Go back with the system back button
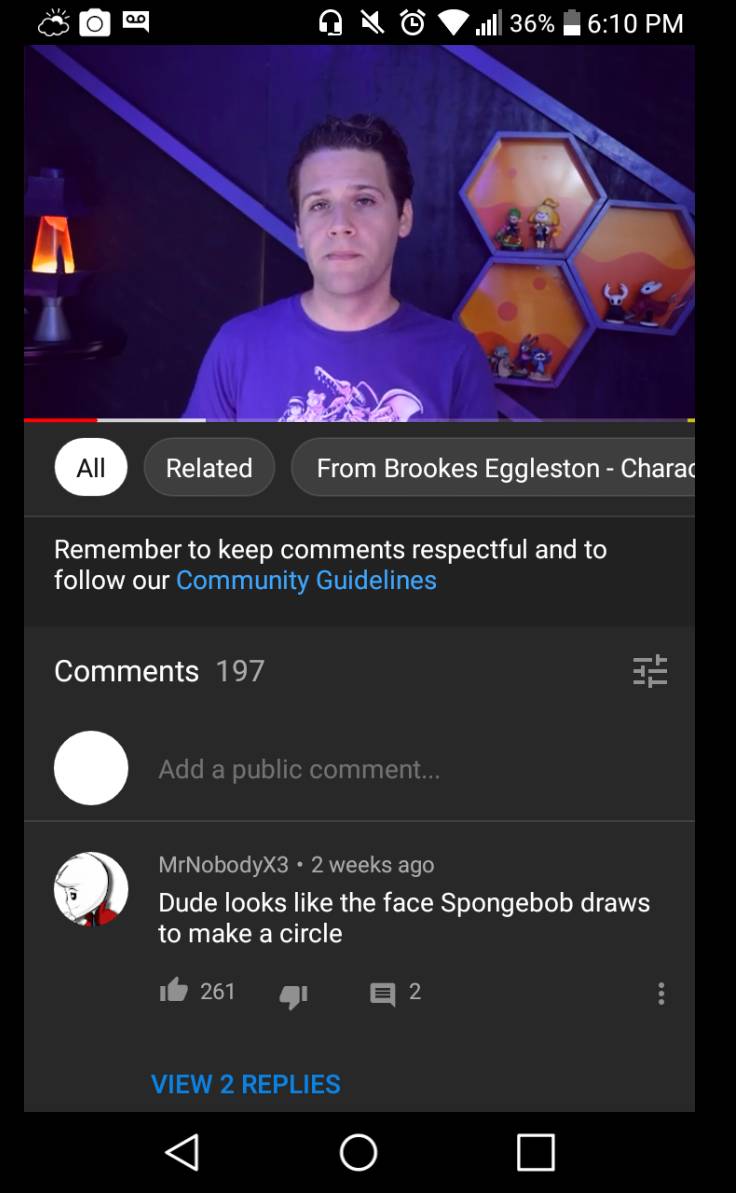Screen dimensions: 736x1193 [182, 1152]
